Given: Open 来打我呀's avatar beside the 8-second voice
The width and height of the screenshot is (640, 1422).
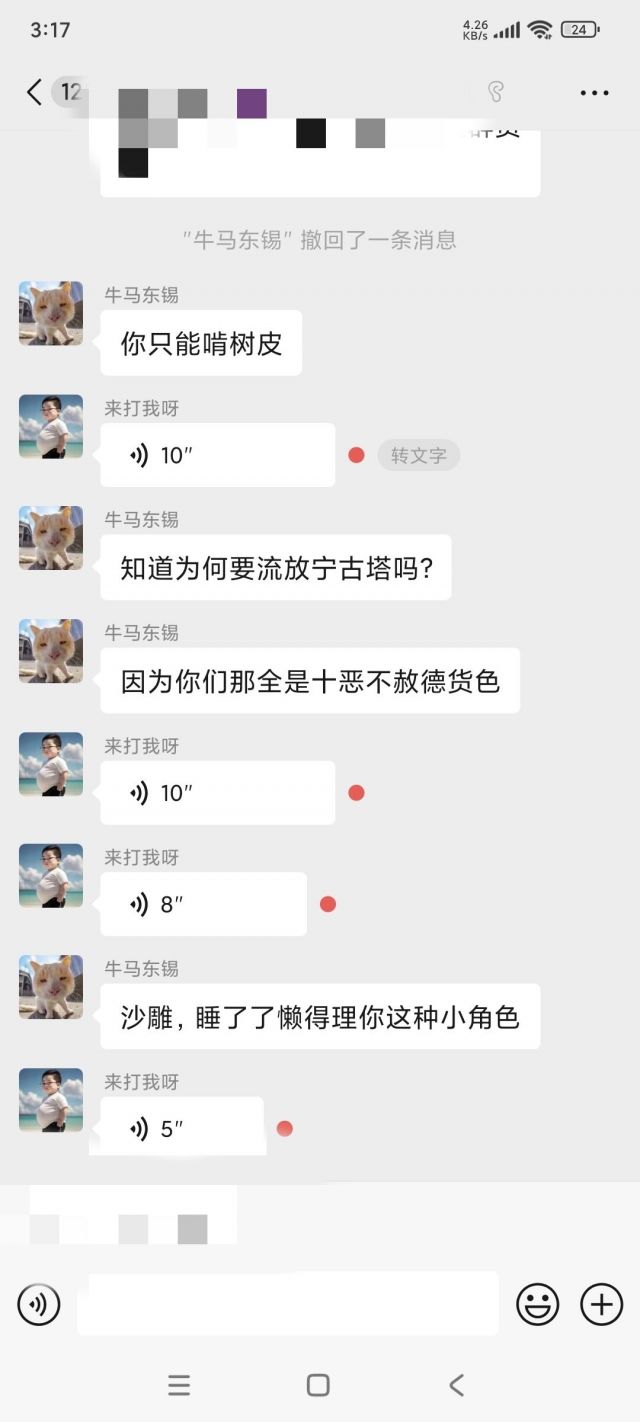Looking at the screenshot, I should click(51, 875).
